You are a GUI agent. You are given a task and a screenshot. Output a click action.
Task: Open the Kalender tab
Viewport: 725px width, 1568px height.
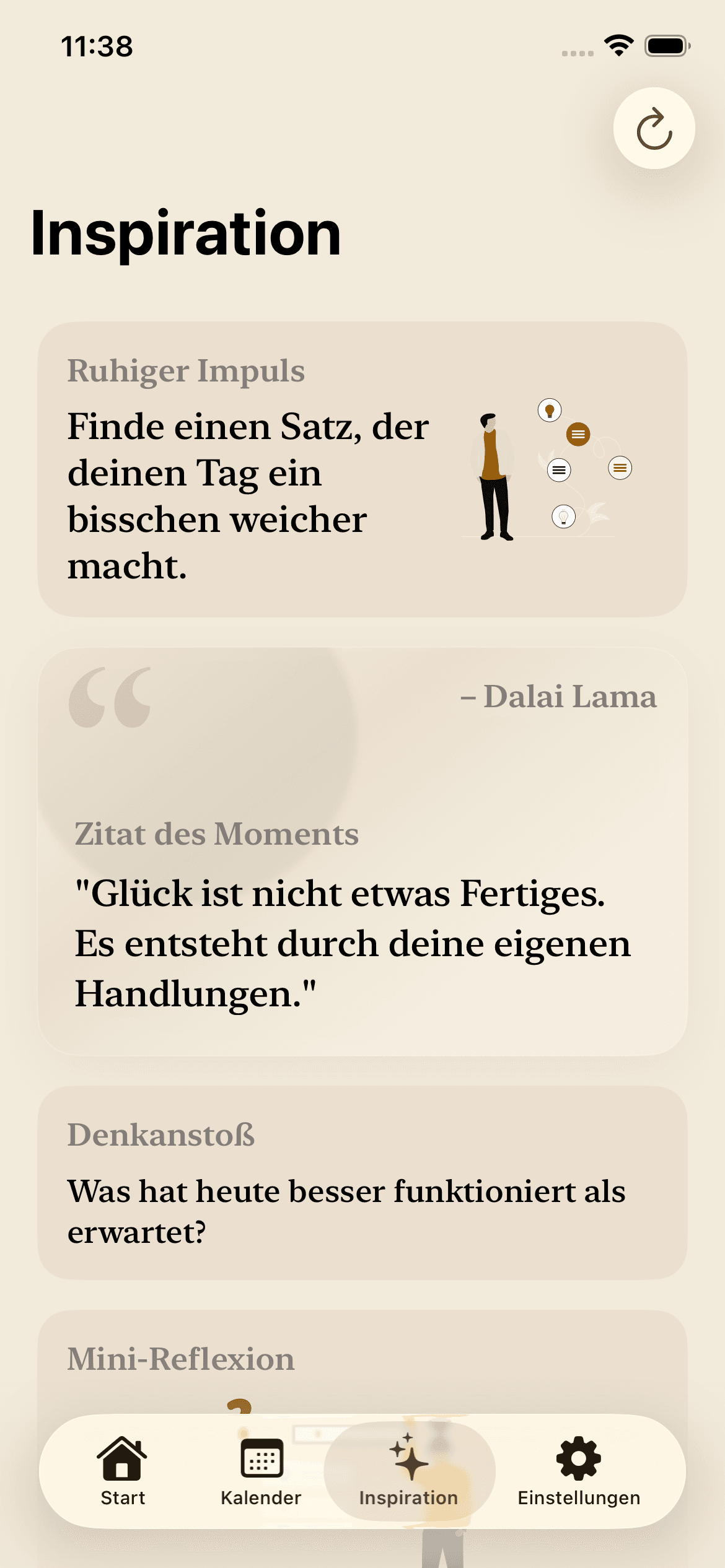coord(261,1471)
